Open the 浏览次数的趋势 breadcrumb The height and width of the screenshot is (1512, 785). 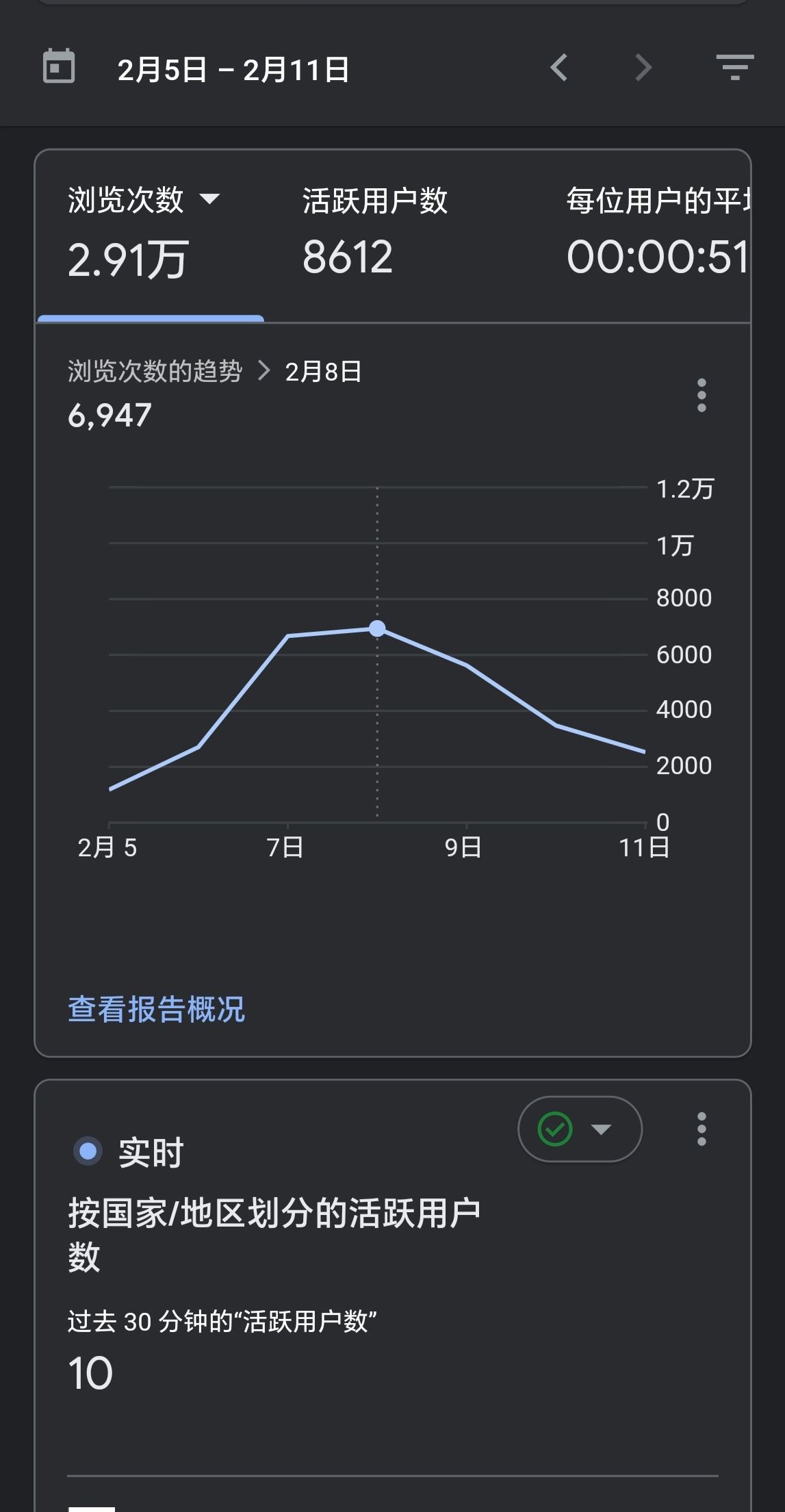pyautogui.click(x=155, y=371)
